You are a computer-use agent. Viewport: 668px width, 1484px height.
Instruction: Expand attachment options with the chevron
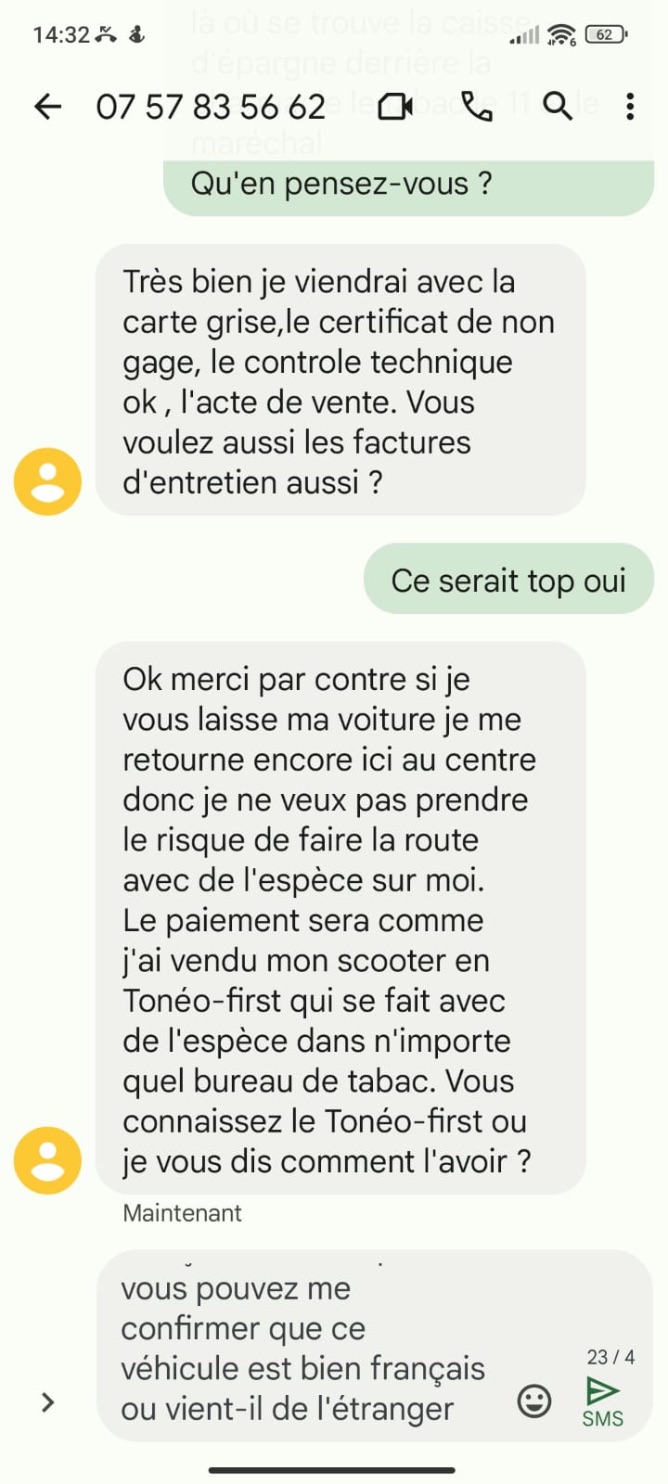coord(47,1403)
